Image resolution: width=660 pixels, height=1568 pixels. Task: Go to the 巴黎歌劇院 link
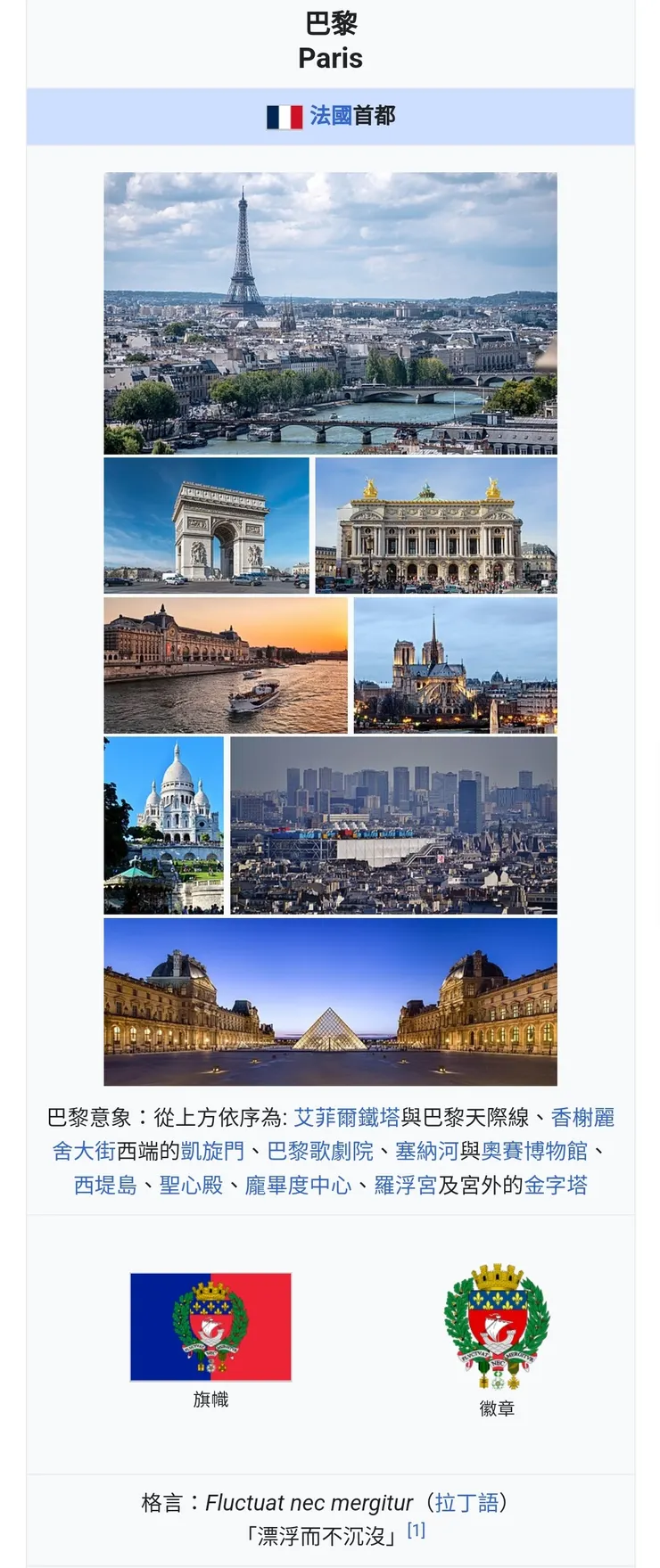click(x=320, y=1152)
